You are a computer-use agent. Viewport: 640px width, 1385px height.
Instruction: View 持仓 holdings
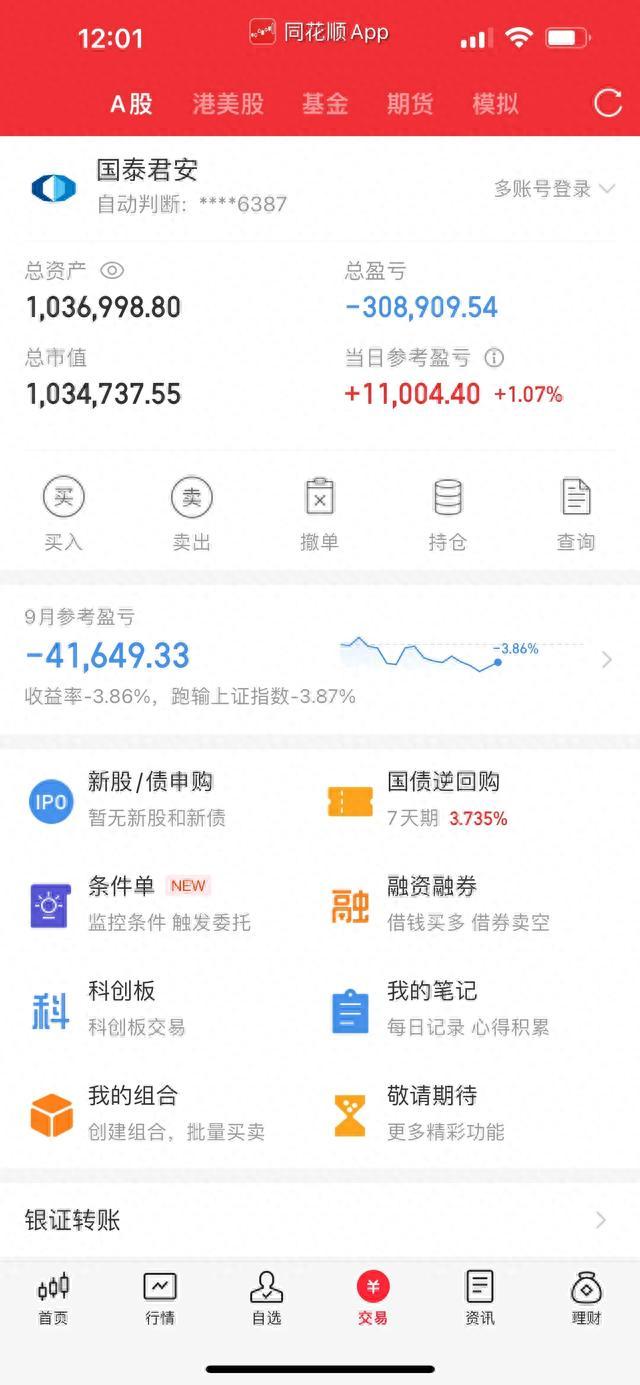[448, 515]
